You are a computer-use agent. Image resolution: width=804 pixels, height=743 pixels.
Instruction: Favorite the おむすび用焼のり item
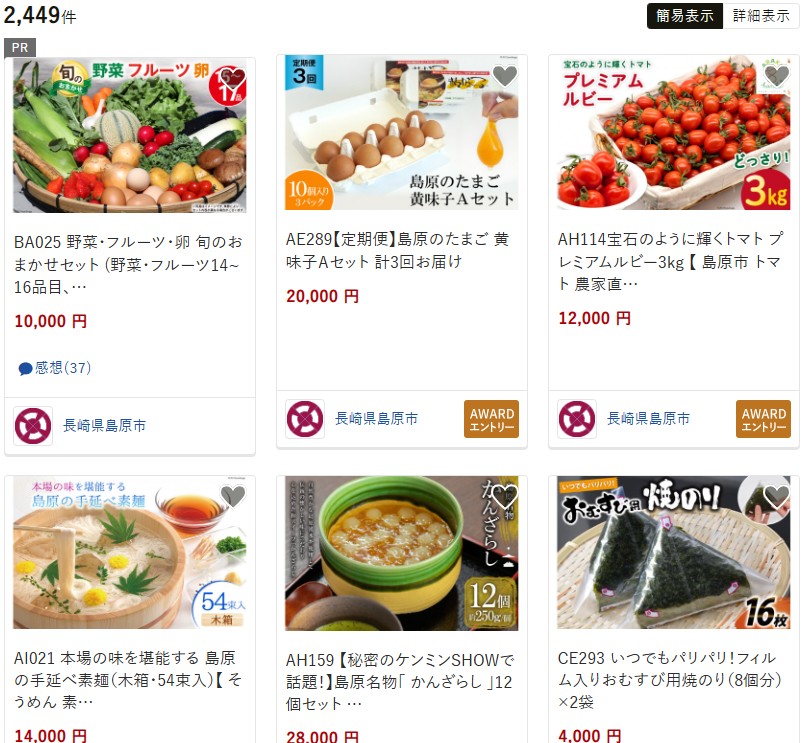776,496
